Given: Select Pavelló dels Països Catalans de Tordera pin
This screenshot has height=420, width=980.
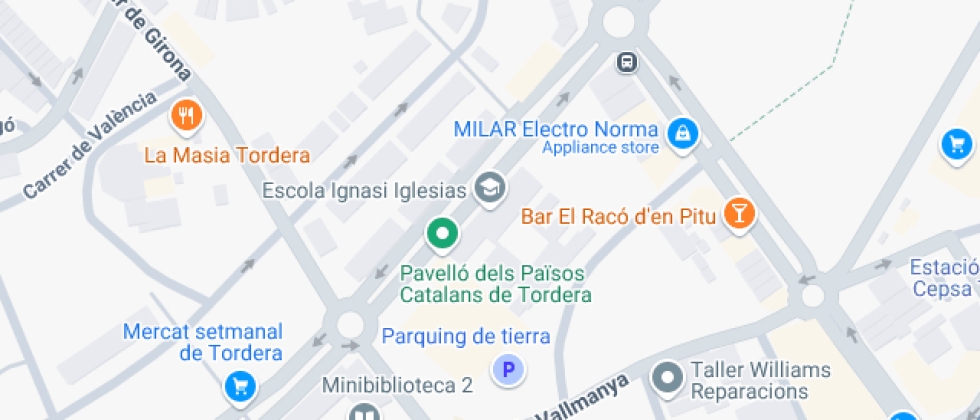Looking at the screenshot, I should pos(442,234).
